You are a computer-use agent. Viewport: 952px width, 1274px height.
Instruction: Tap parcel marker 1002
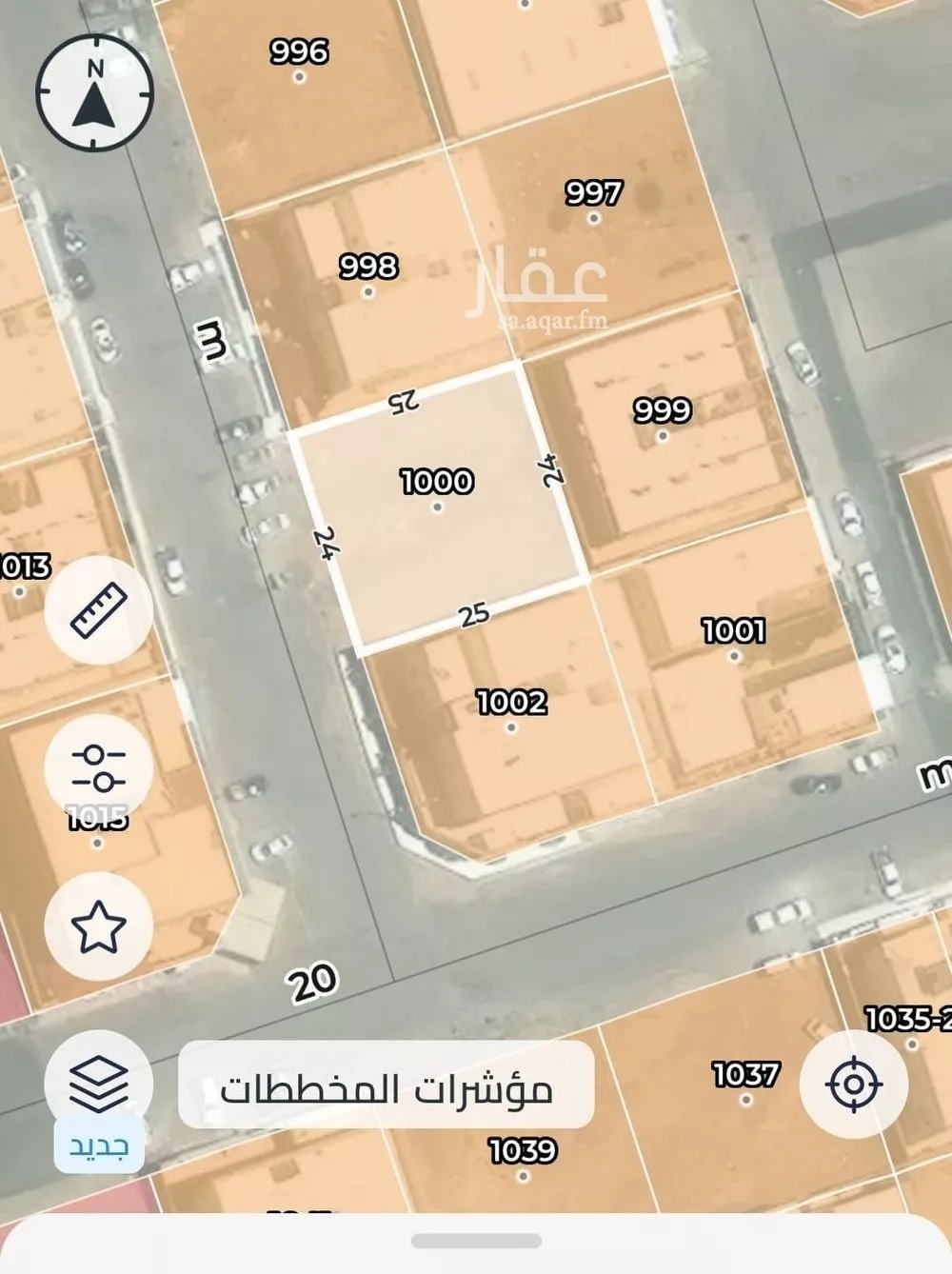point(511,705)
